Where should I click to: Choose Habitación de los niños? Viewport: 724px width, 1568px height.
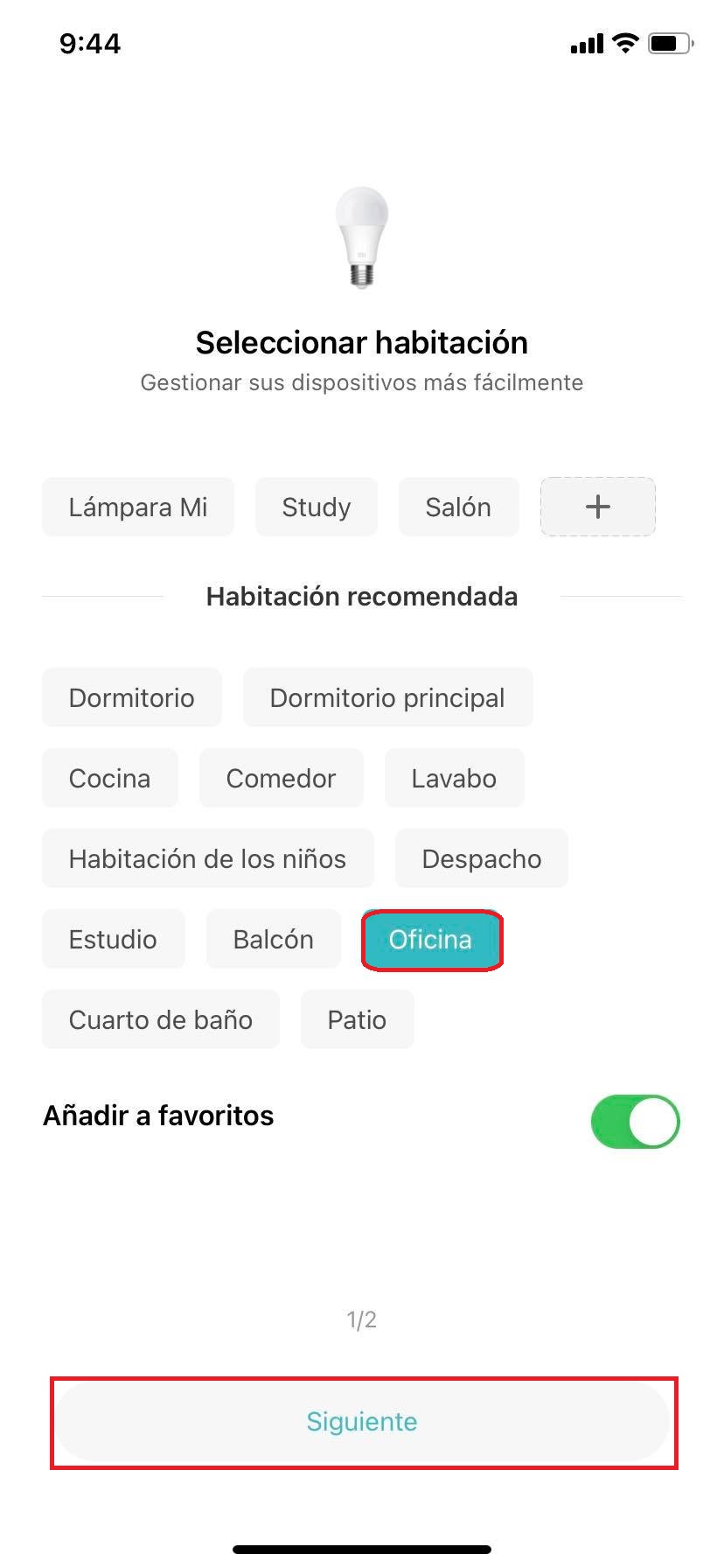coord(207,858)
